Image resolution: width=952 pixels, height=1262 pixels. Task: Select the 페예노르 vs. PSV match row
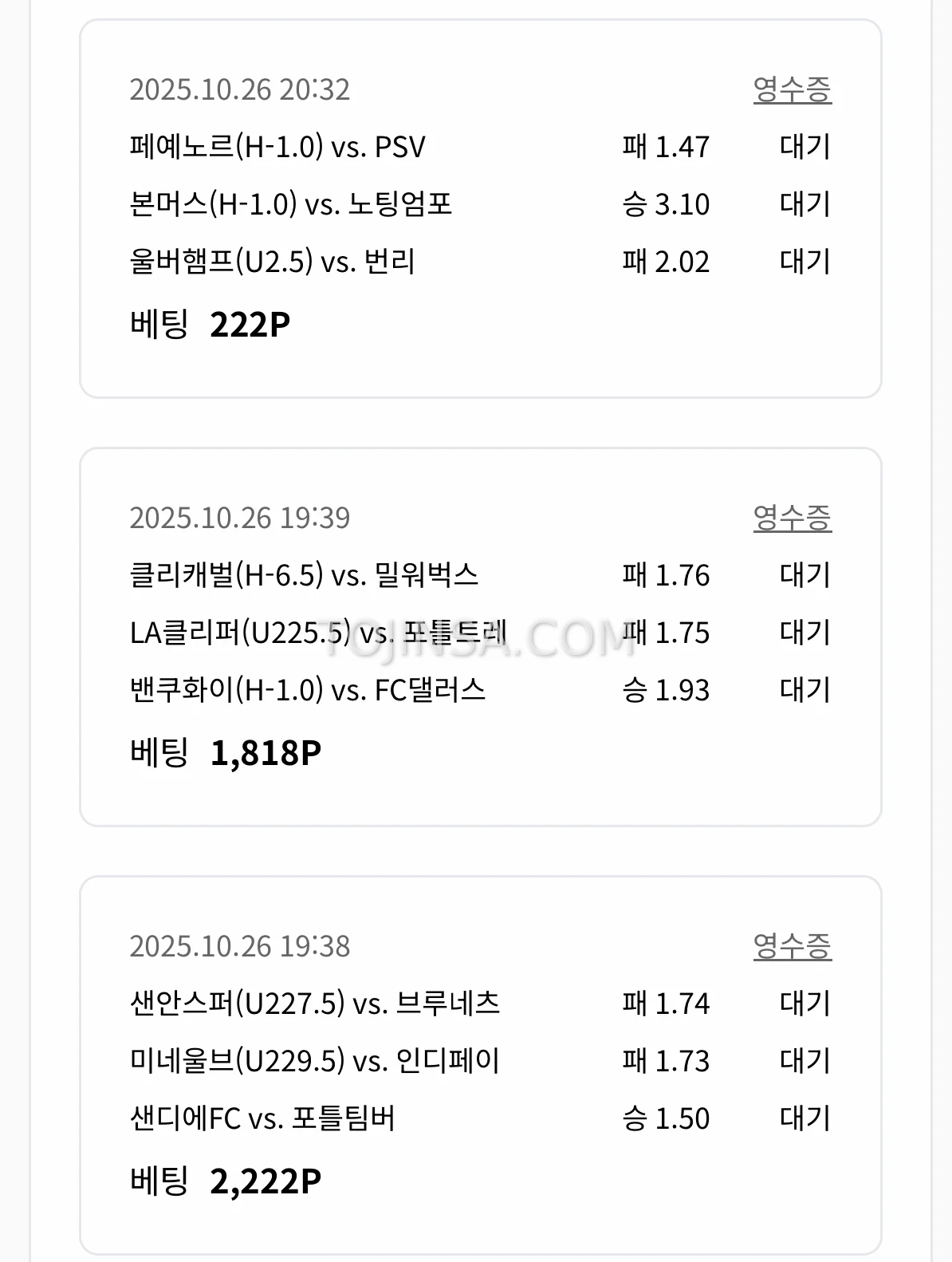click(x=279, y=147)
